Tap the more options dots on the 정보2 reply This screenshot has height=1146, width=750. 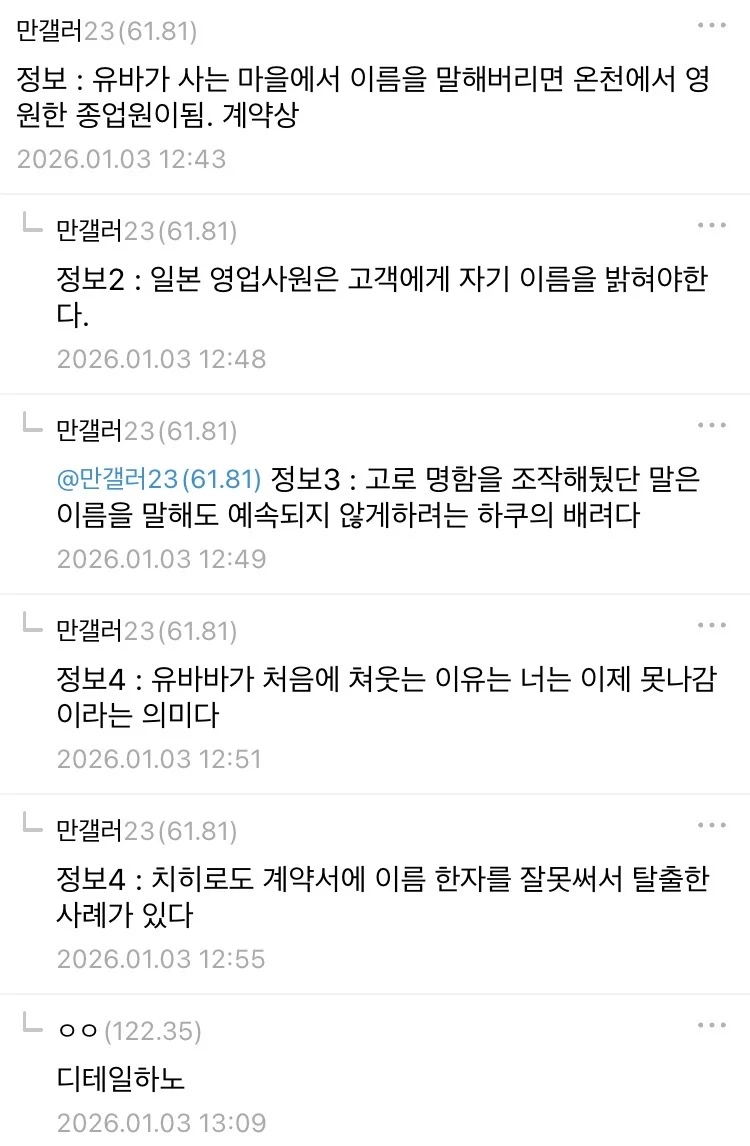(x=711, y=225)
